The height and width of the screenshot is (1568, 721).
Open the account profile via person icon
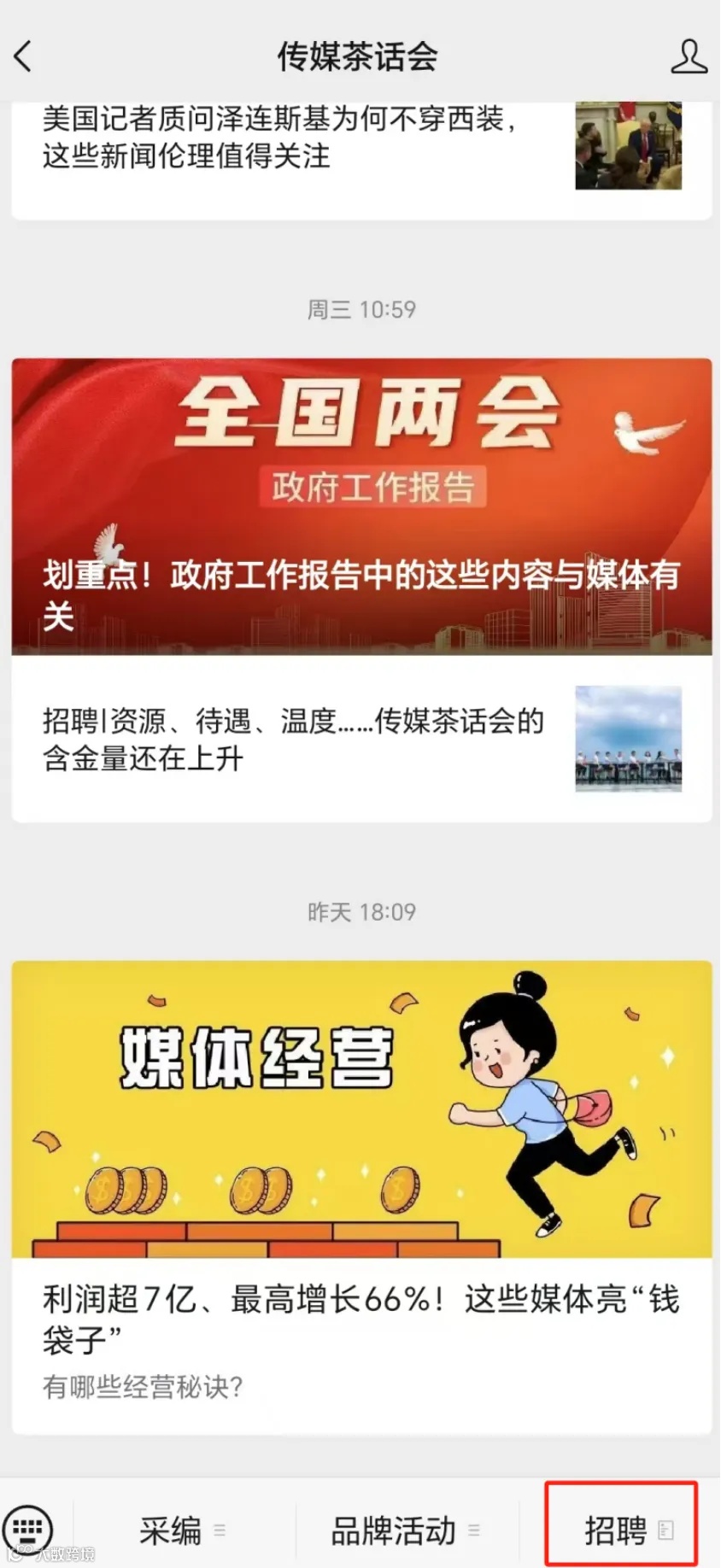(689, 56)
